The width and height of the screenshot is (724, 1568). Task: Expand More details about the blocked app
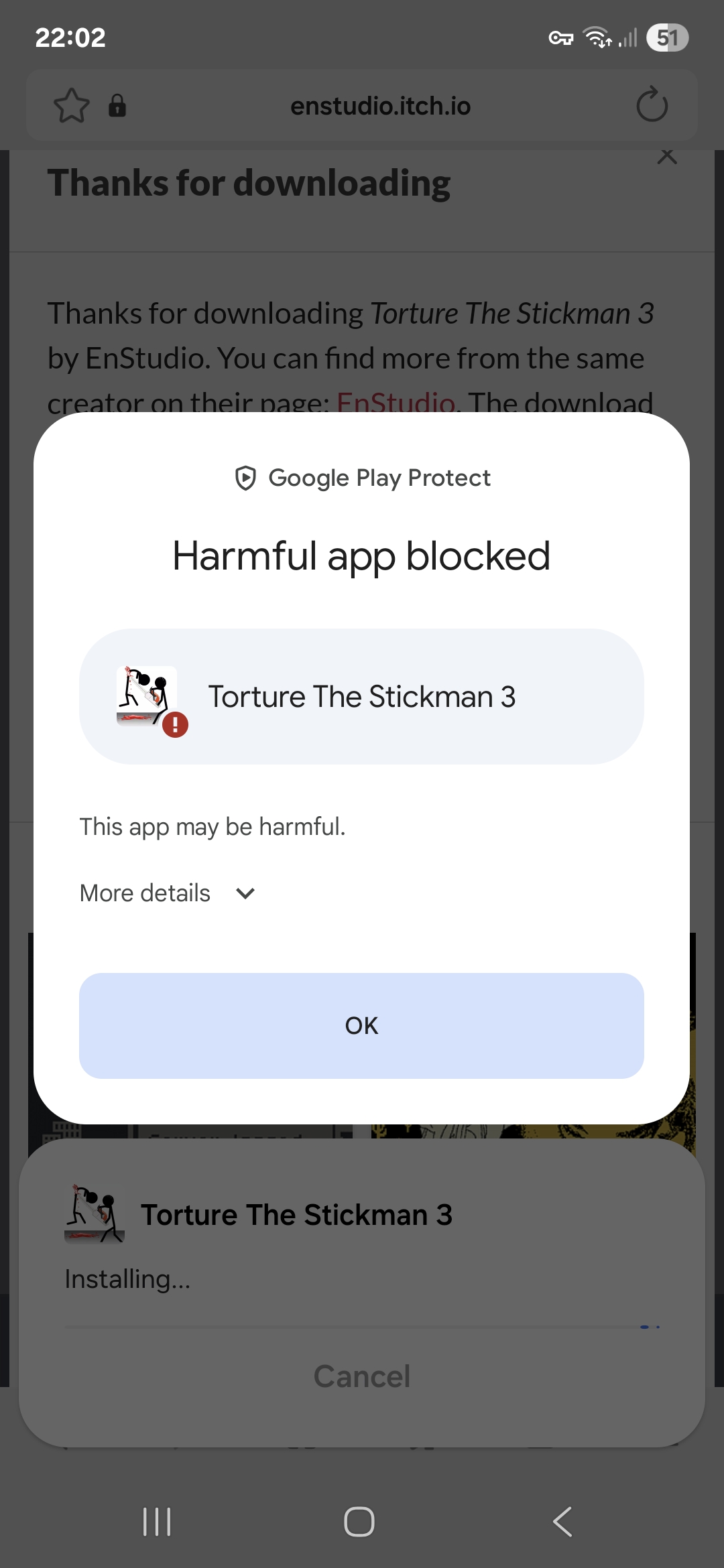point(168,893)
